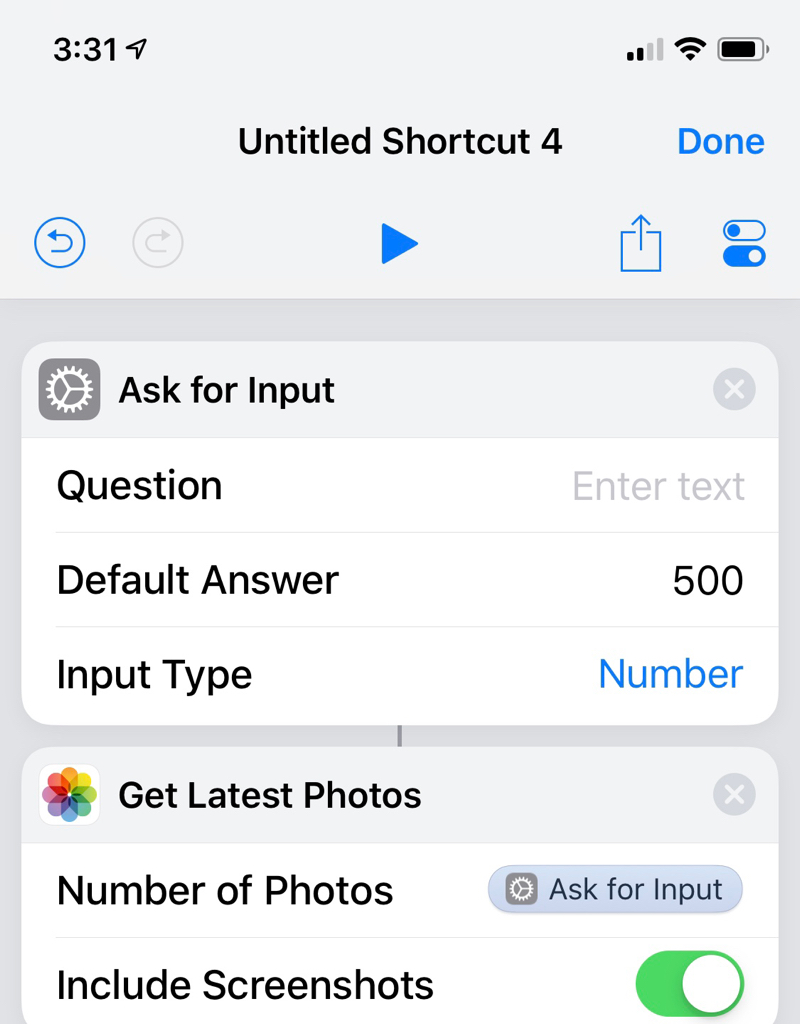Change Input Type from Number
The width and height of the screenshot is (800, 1024).
(671, 674)
